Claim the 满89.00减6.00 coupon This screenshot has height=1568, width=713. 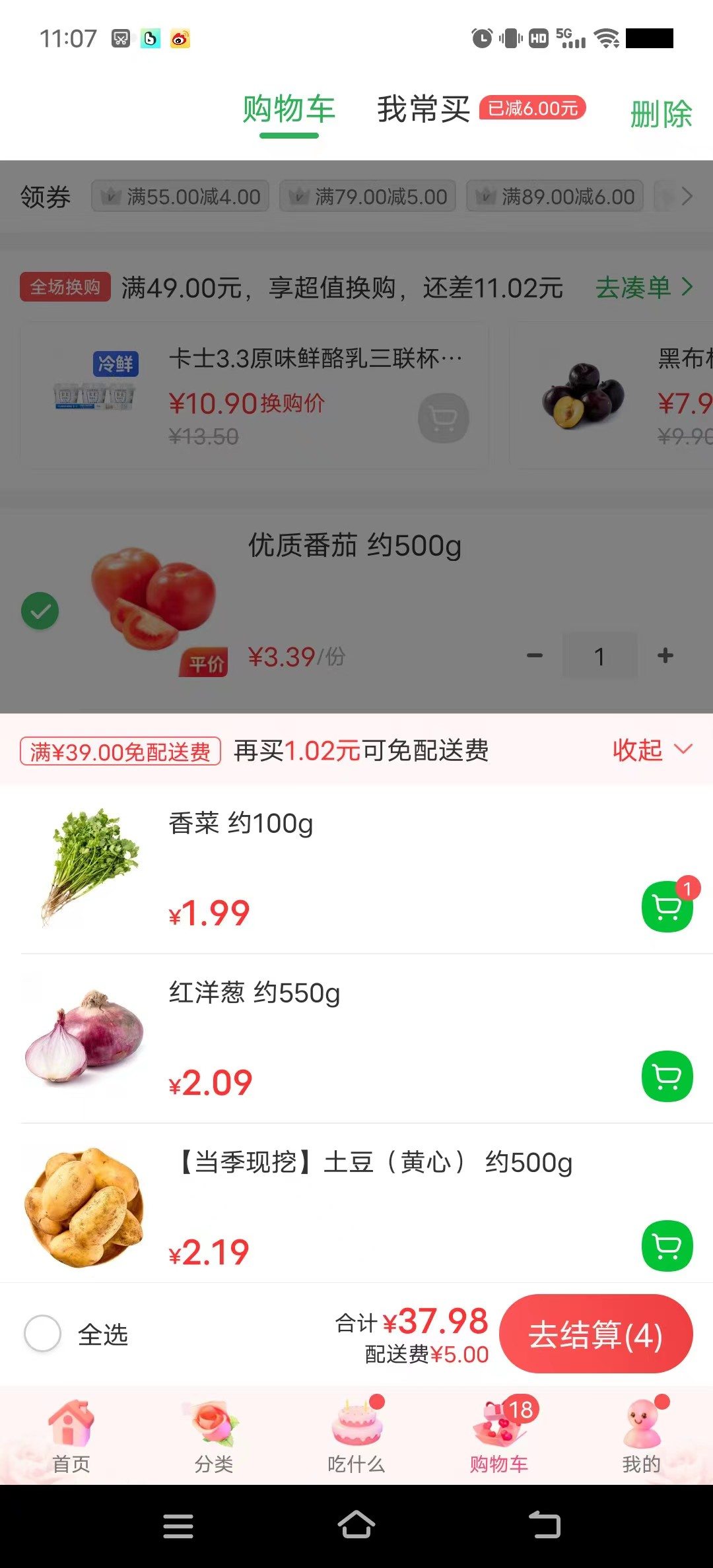(555, 197)
